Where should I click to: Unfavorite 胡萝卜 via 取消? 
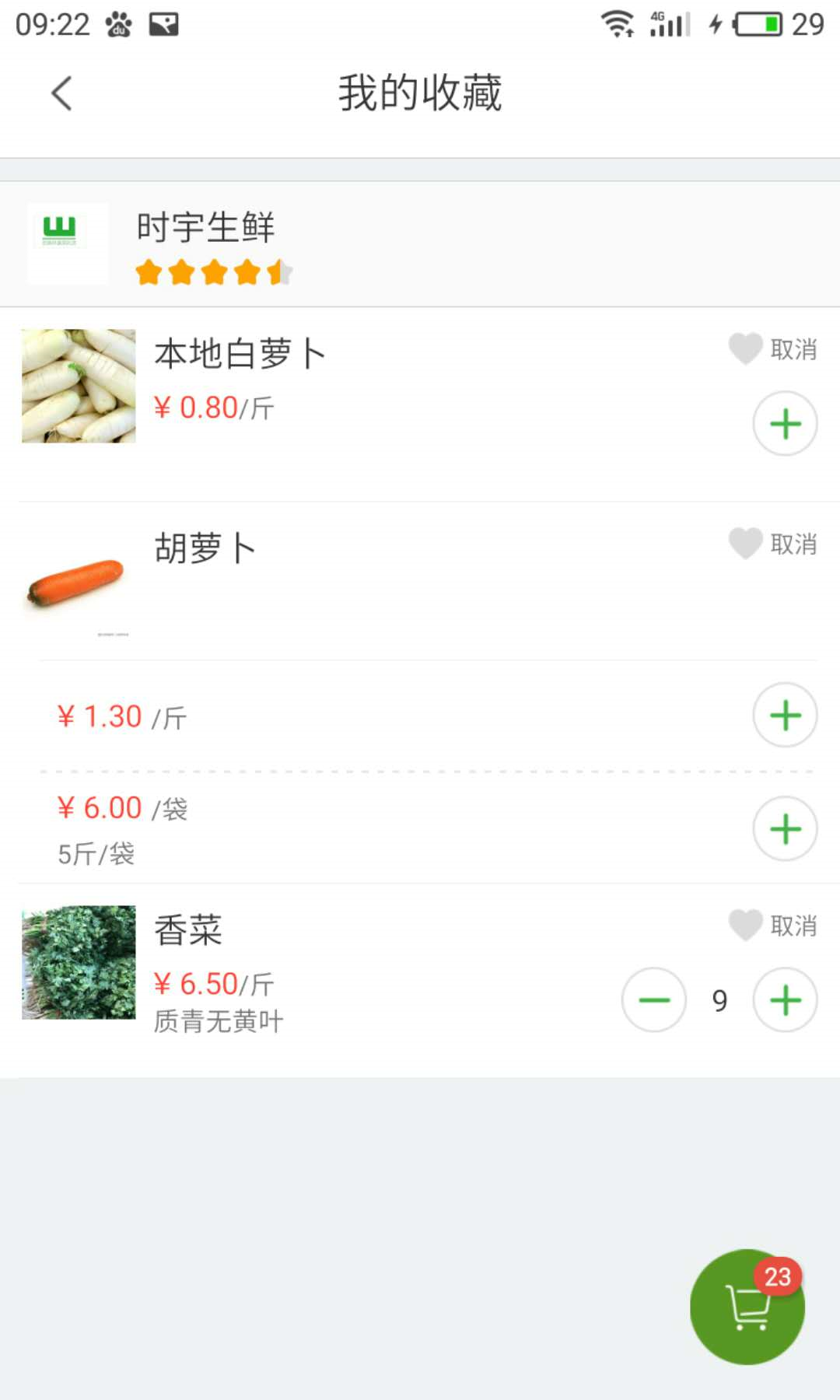coord(773,544)
